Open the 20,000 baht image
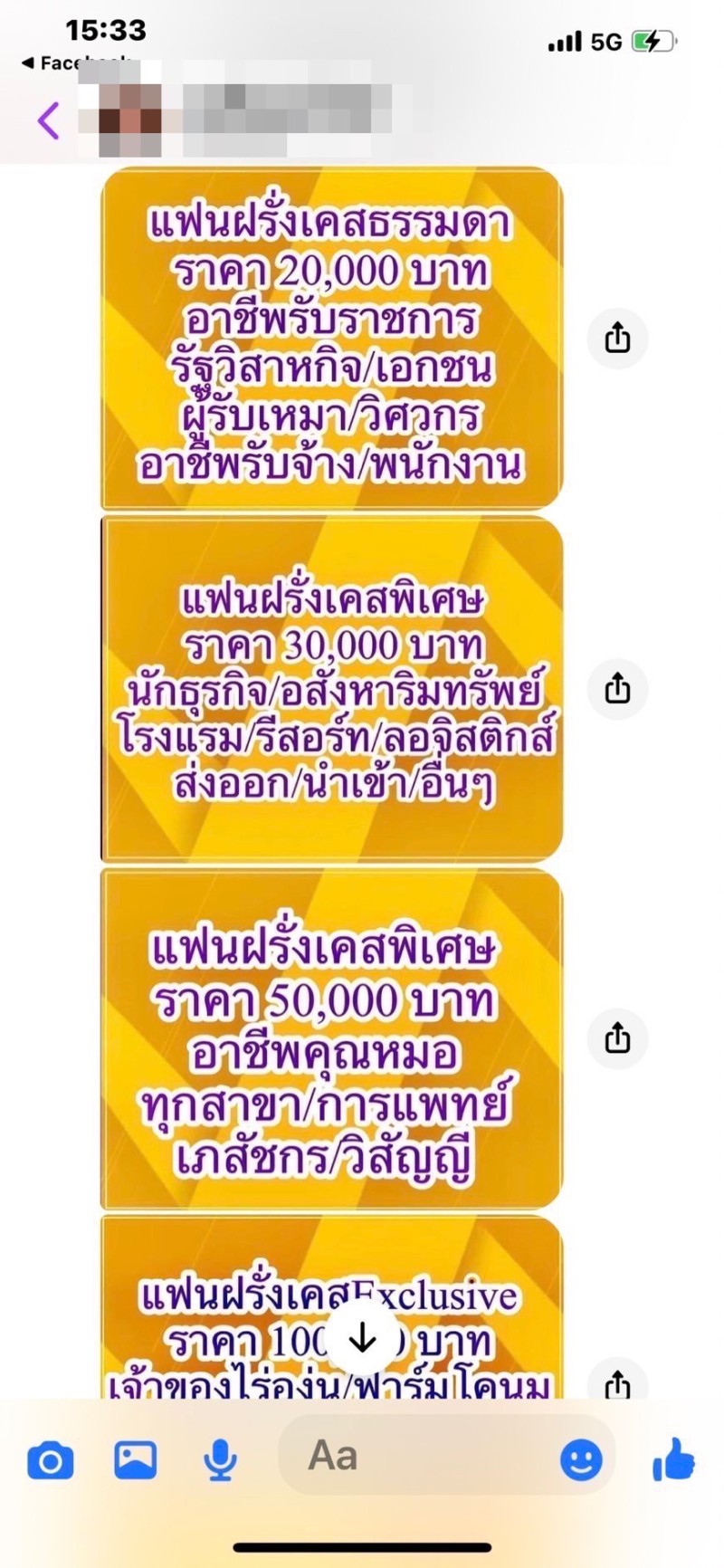724x1568 pixels. point(331,339)
